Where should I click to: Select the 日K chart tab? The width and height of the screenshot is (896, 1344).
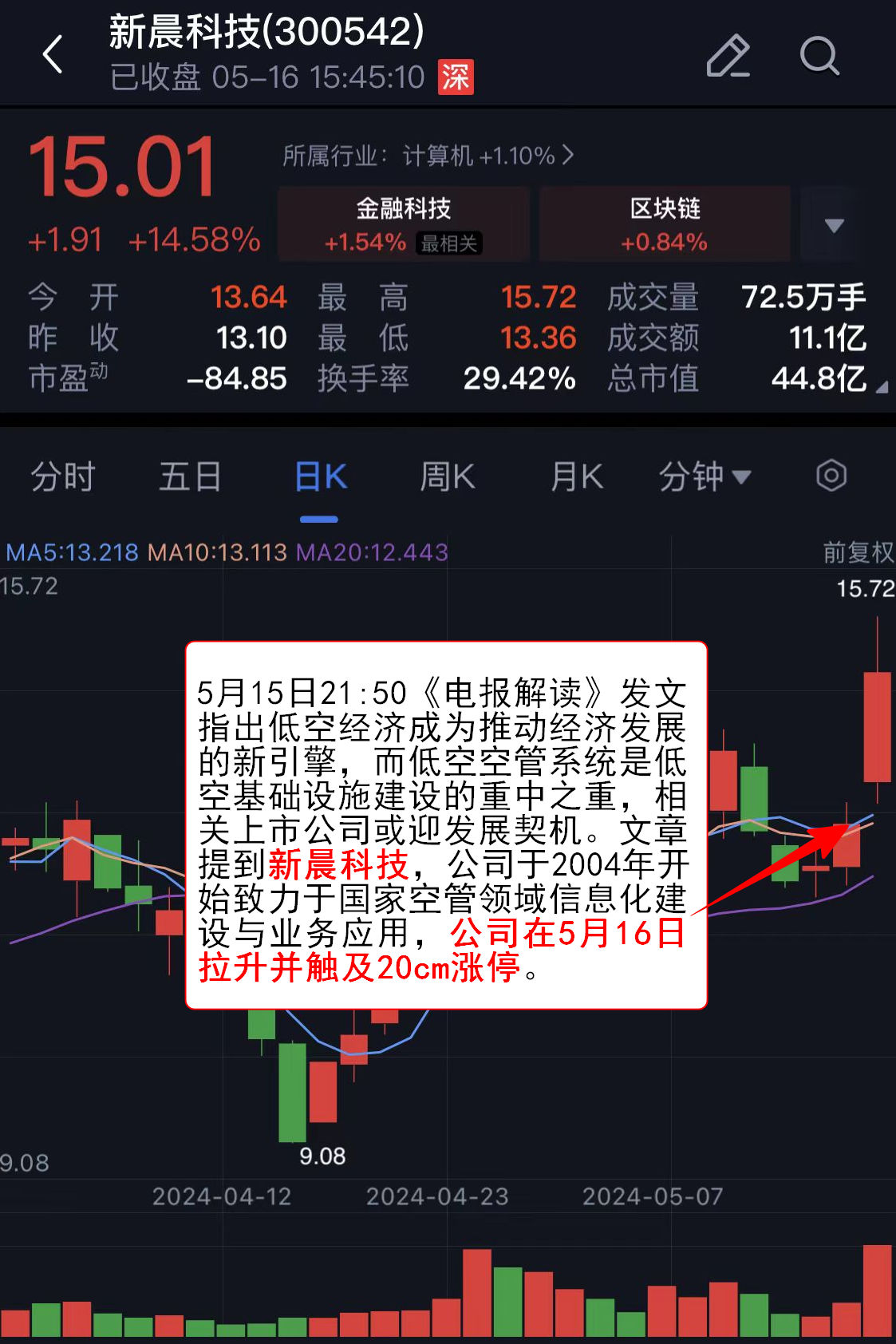(320, 477)
